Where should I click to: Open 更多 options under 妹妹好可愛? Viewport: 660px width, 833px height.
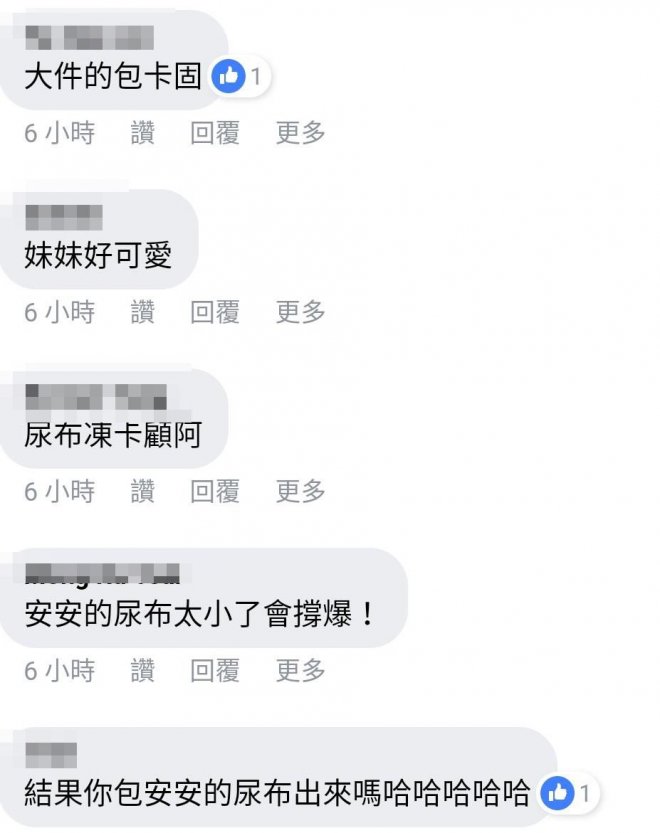tap(300, 312)
